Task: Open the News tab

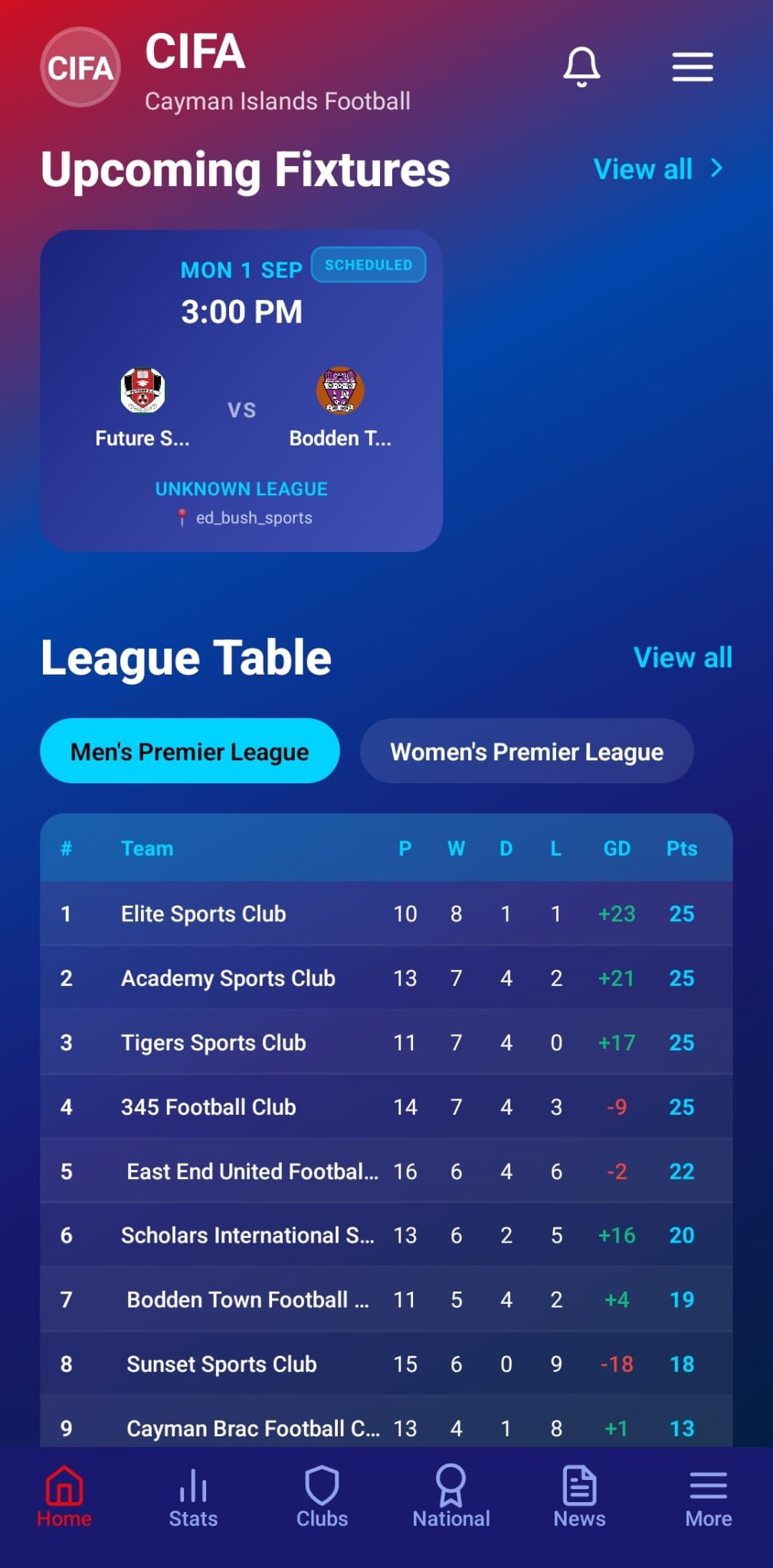Action: (579, 1497)
